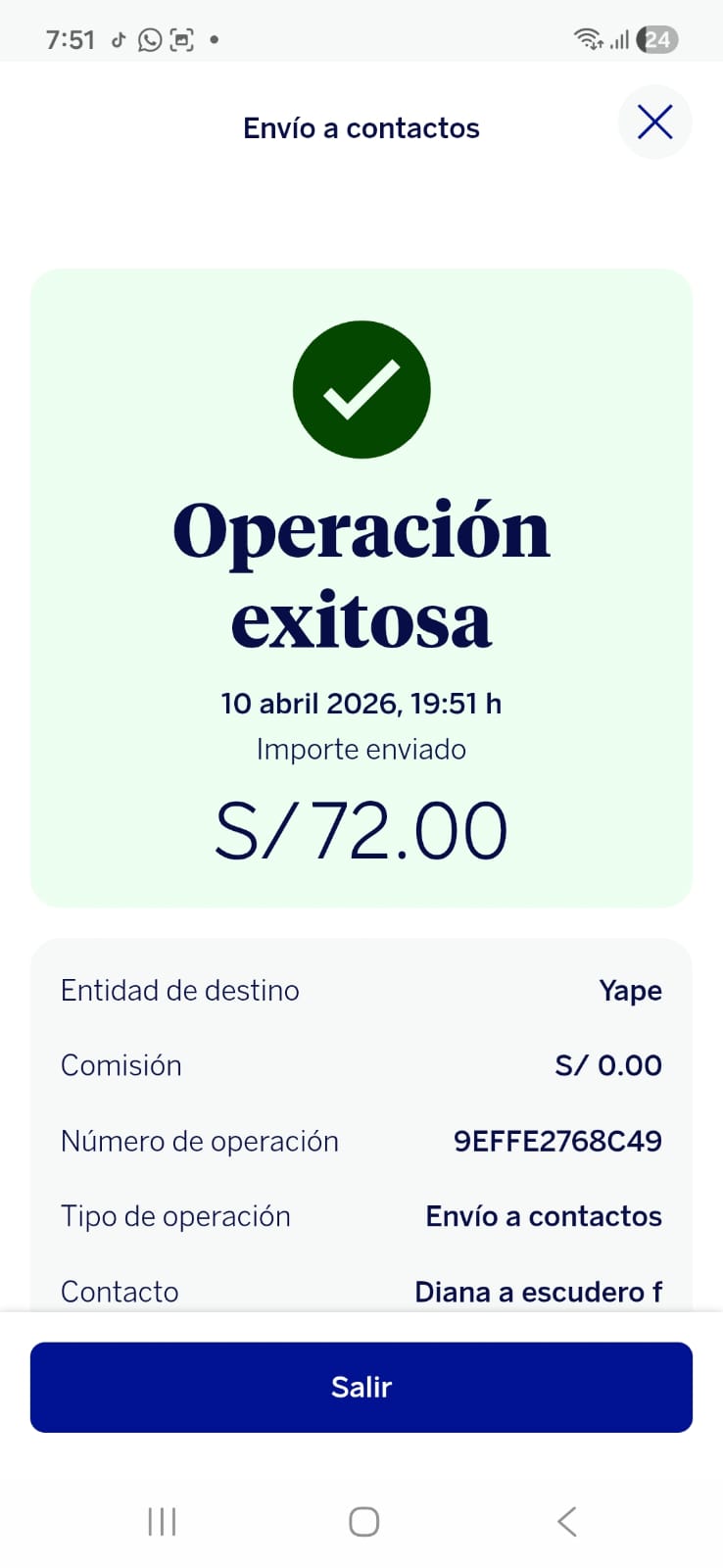Go back using the system back button
This screenshot has height=1568, width=723.
point(566,1521)
